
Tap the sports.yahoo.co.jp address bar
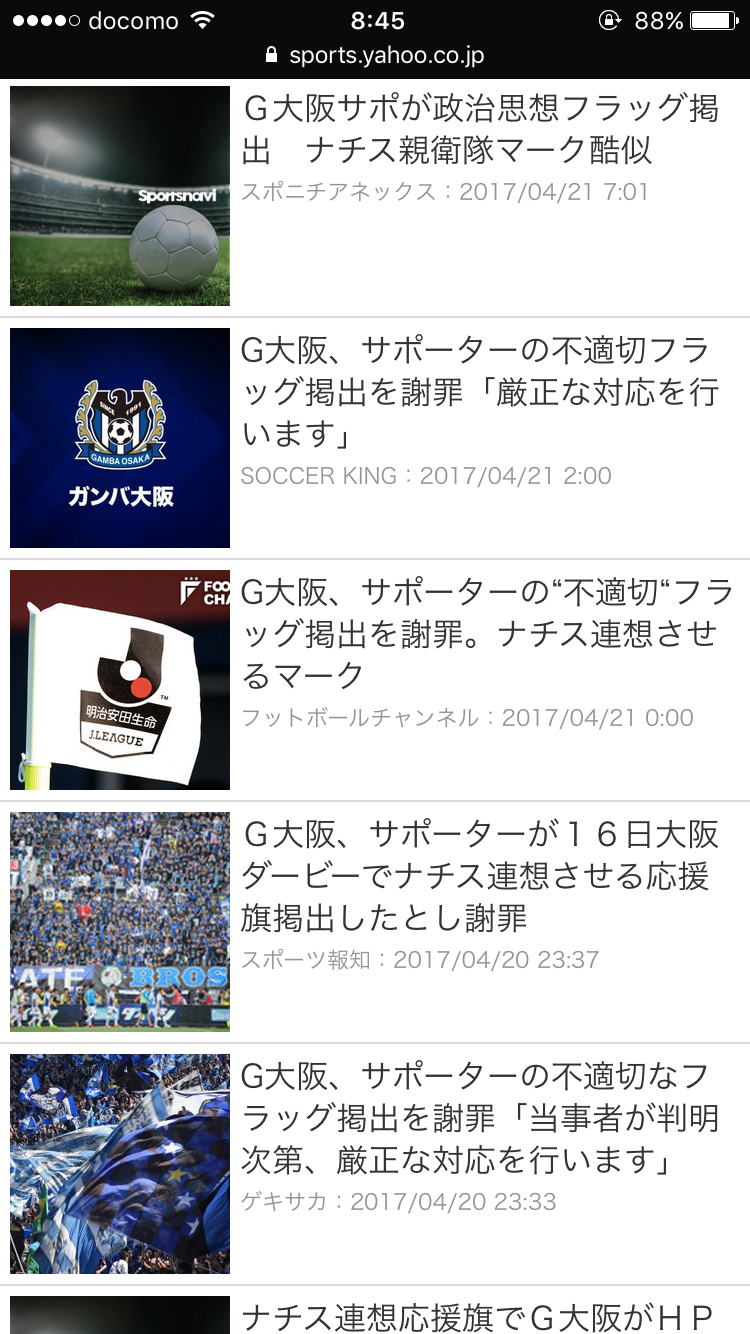coord(375,55)
